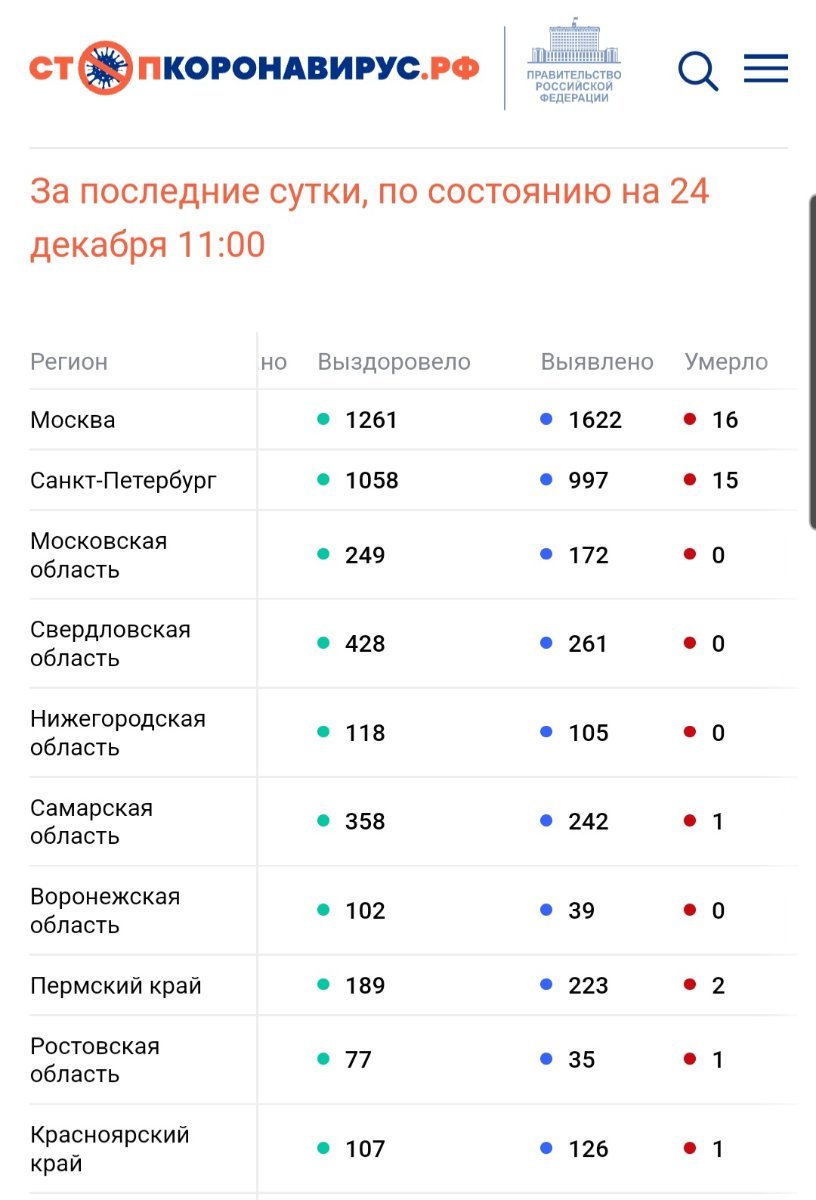This screenshot has height=1200, width=816.
Task: Open the hamburger navigation menu
Action: point(766,68)
